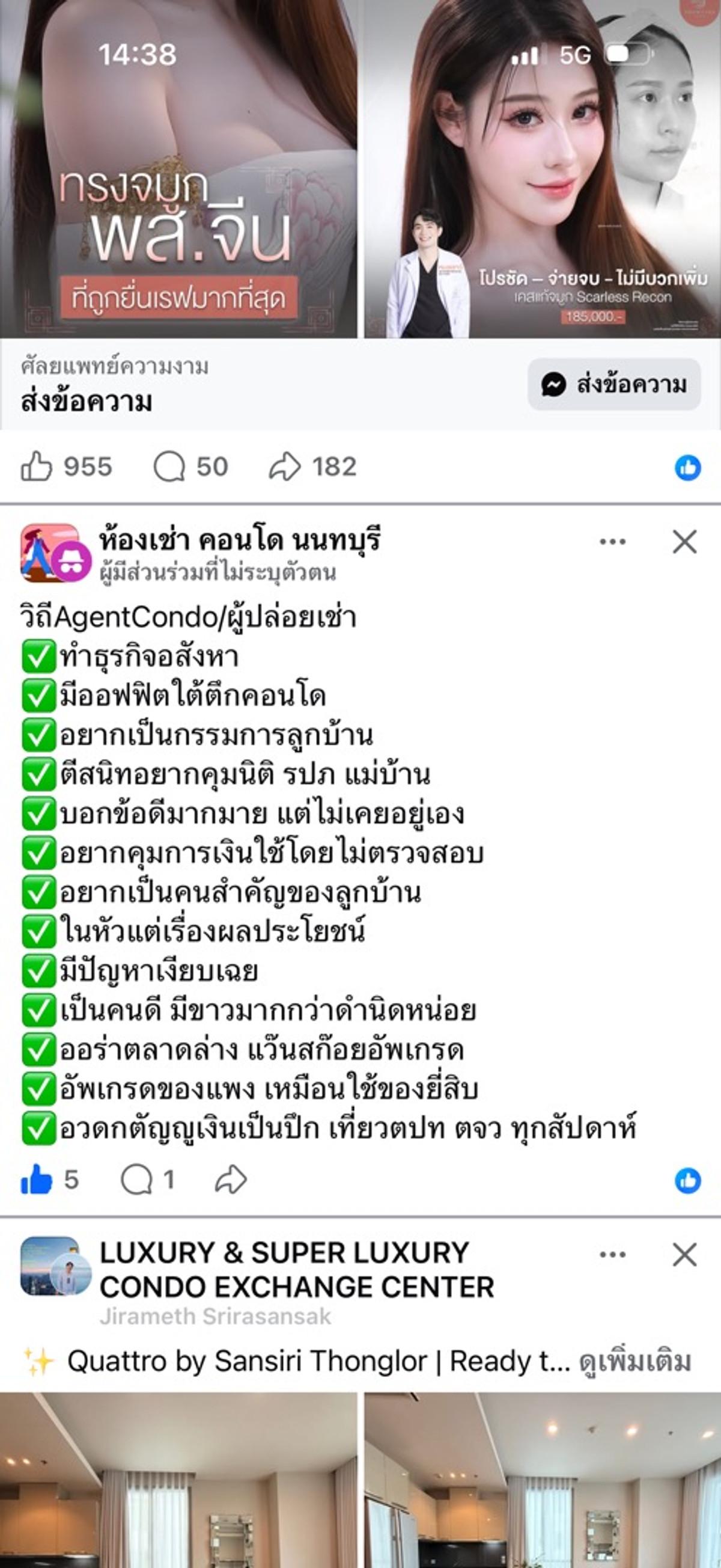Image resolution: width=721 pixels, height=1568 pixels.
Task: Like the cosmetic surgery ad post
Action: tap(37, 467)
